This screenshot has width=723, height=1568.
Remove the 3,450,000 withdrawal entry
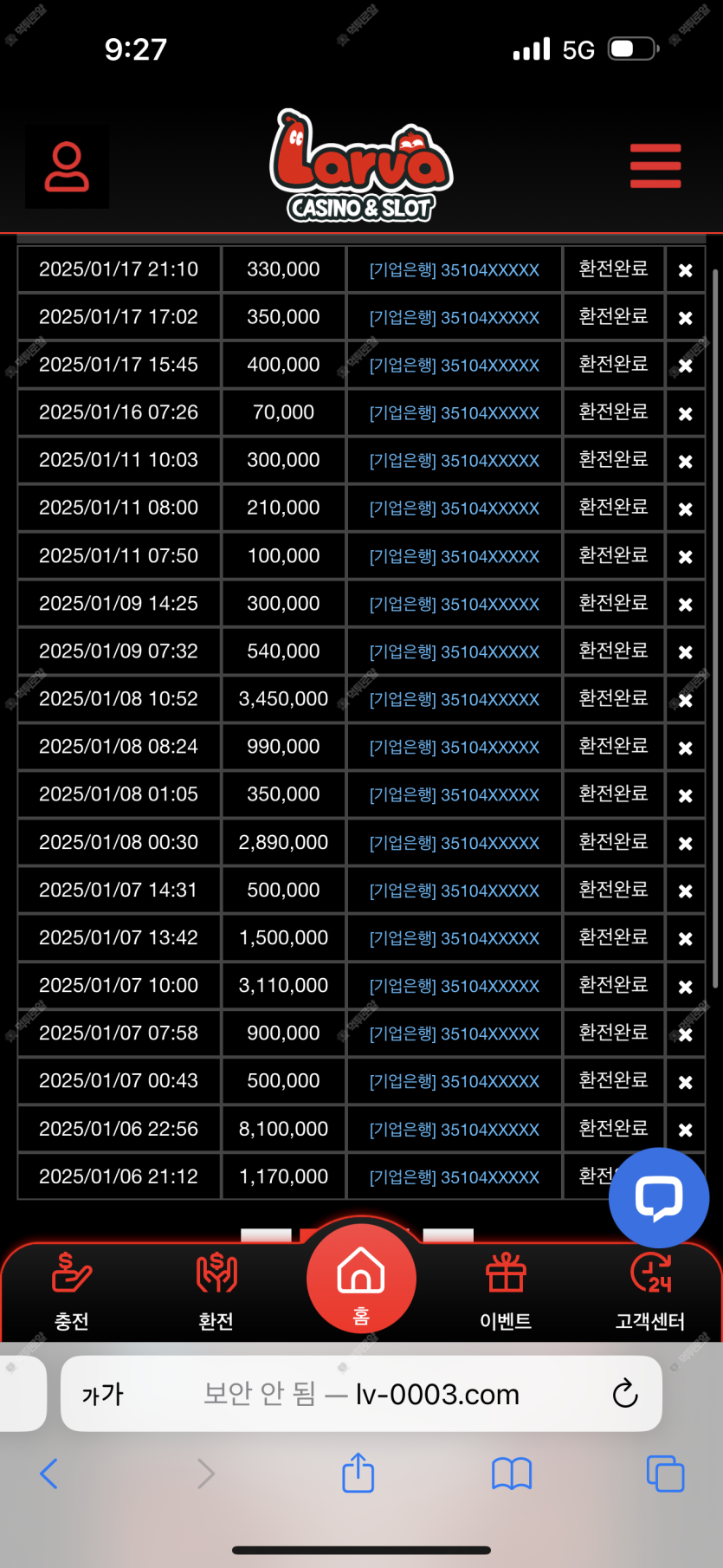[685, 700]
